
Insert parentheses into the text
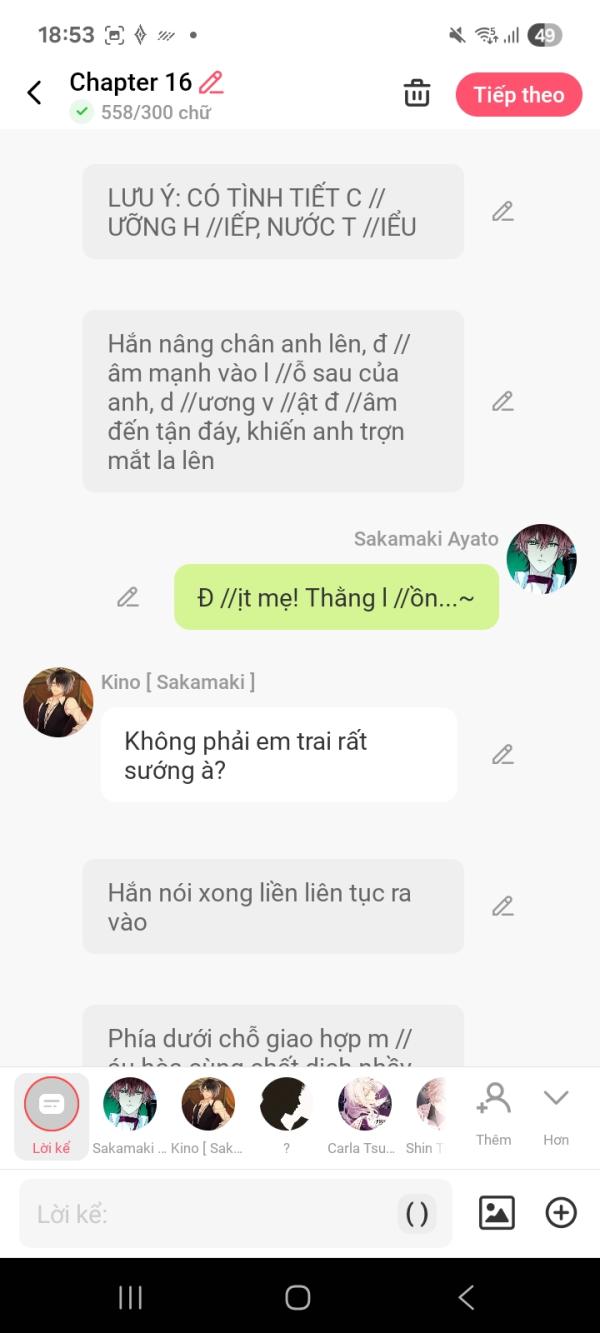[x=416, y=1214]
